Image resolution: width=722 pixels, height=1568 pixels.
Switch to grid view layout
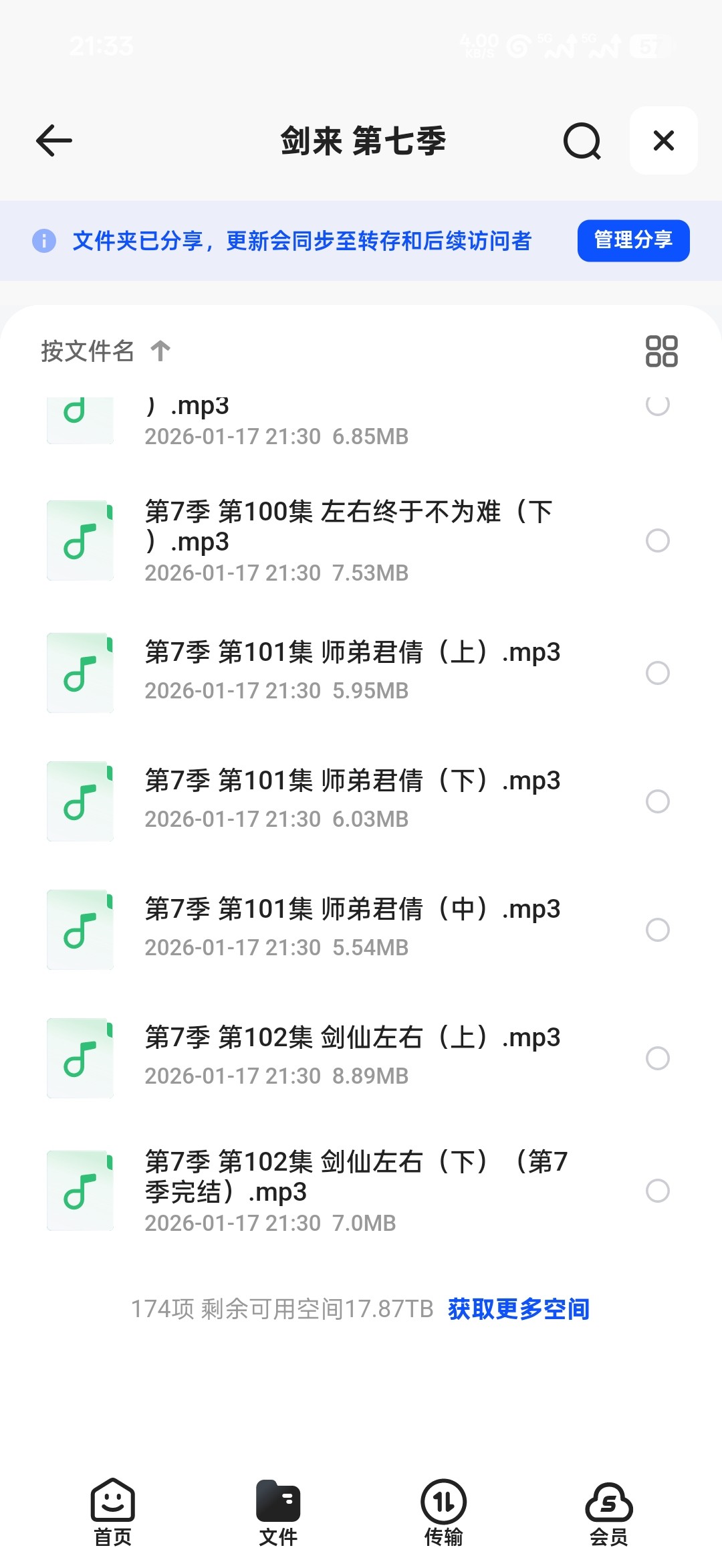point(661,351)
